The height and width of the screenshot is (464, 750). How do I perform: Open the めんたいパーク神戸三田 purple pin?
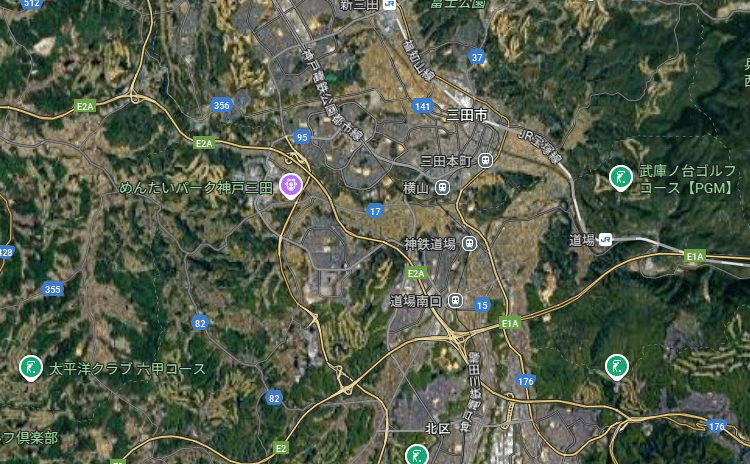[x=291, y=184]
